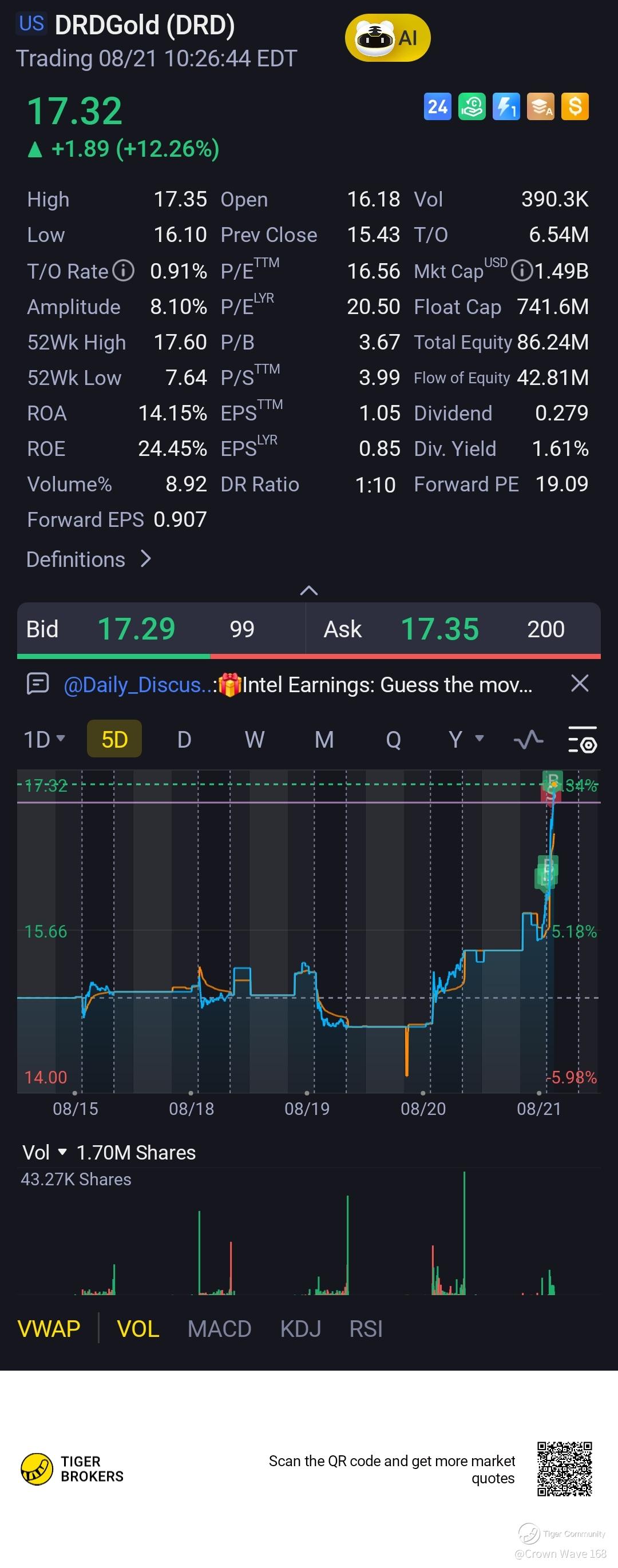Tap the blue 24-hour trading icon

point(437,107)
